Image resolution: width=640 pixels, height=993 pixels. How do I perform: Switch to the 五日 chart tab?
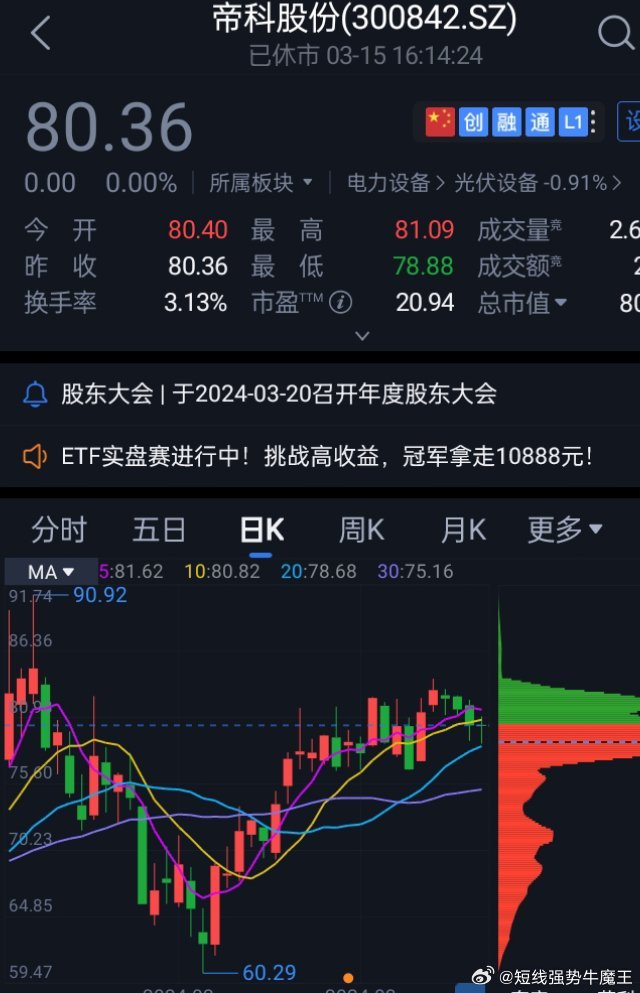tap(159, 530)
